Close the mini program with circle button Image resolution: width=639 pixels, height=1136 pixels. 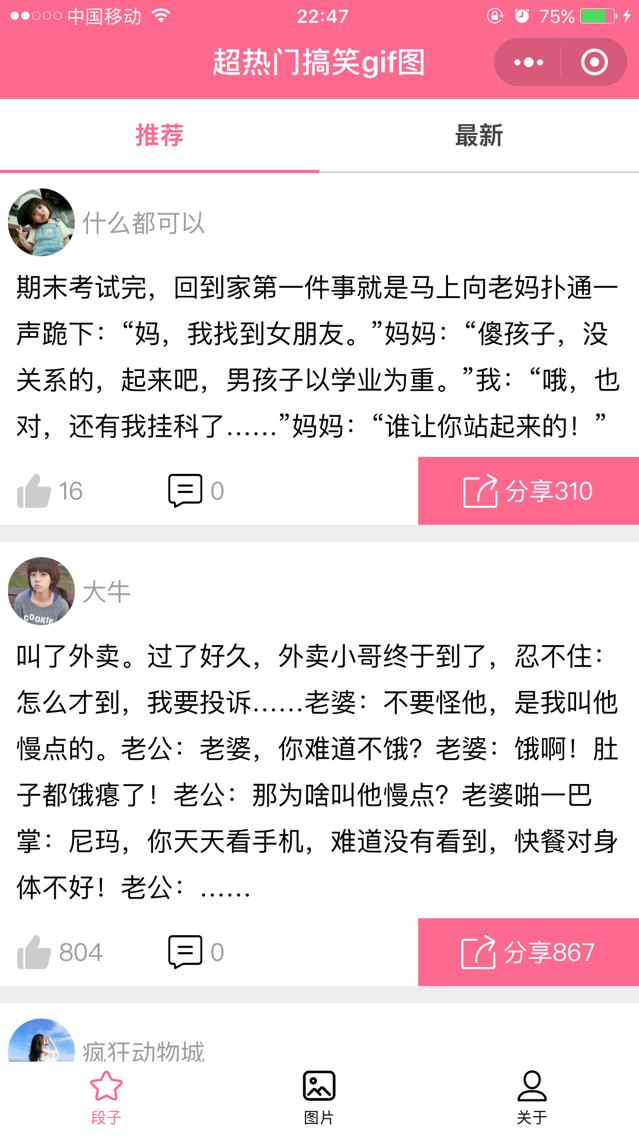(x=594, y=63)
